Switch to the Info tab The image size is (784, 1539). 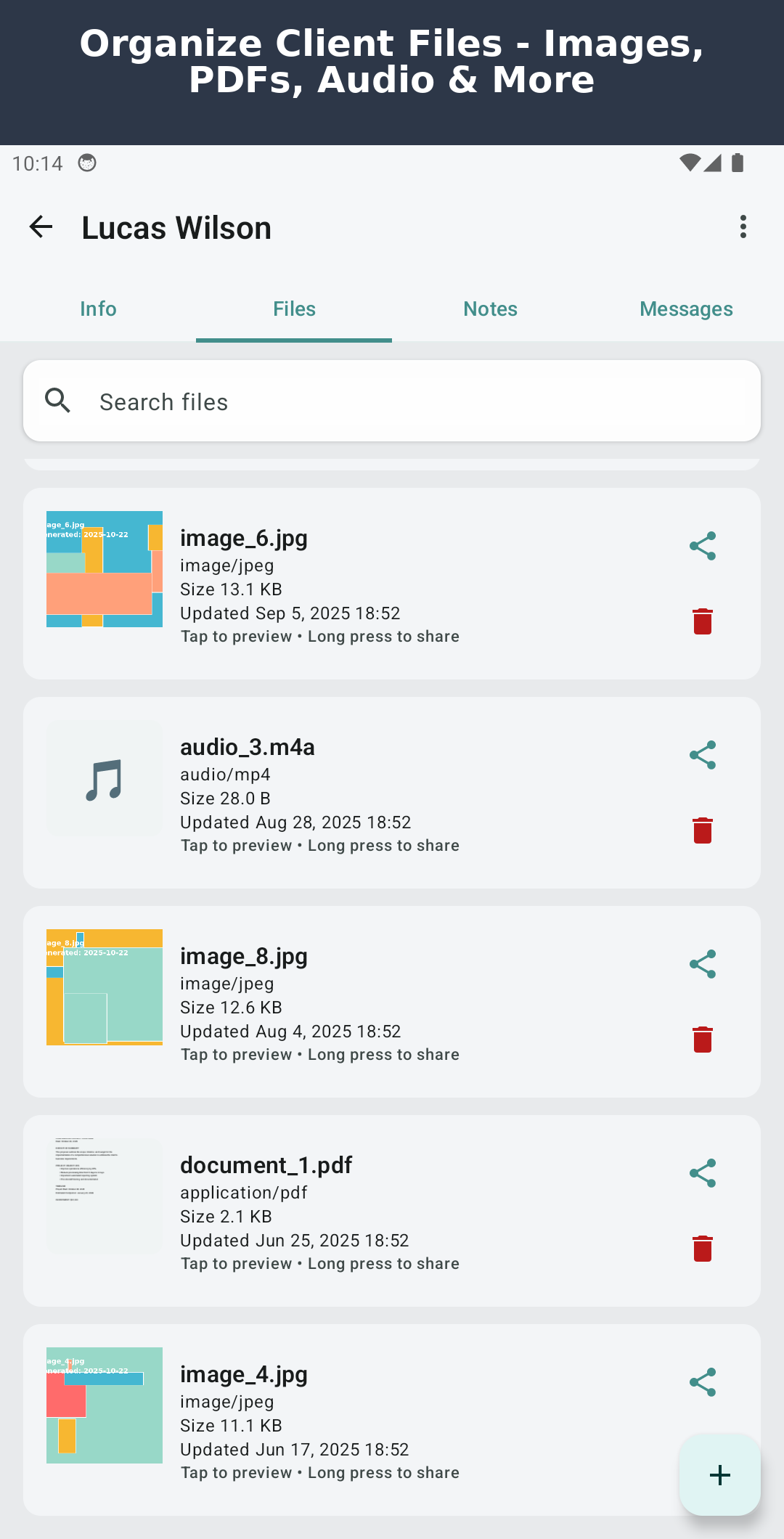coord(98,309)
